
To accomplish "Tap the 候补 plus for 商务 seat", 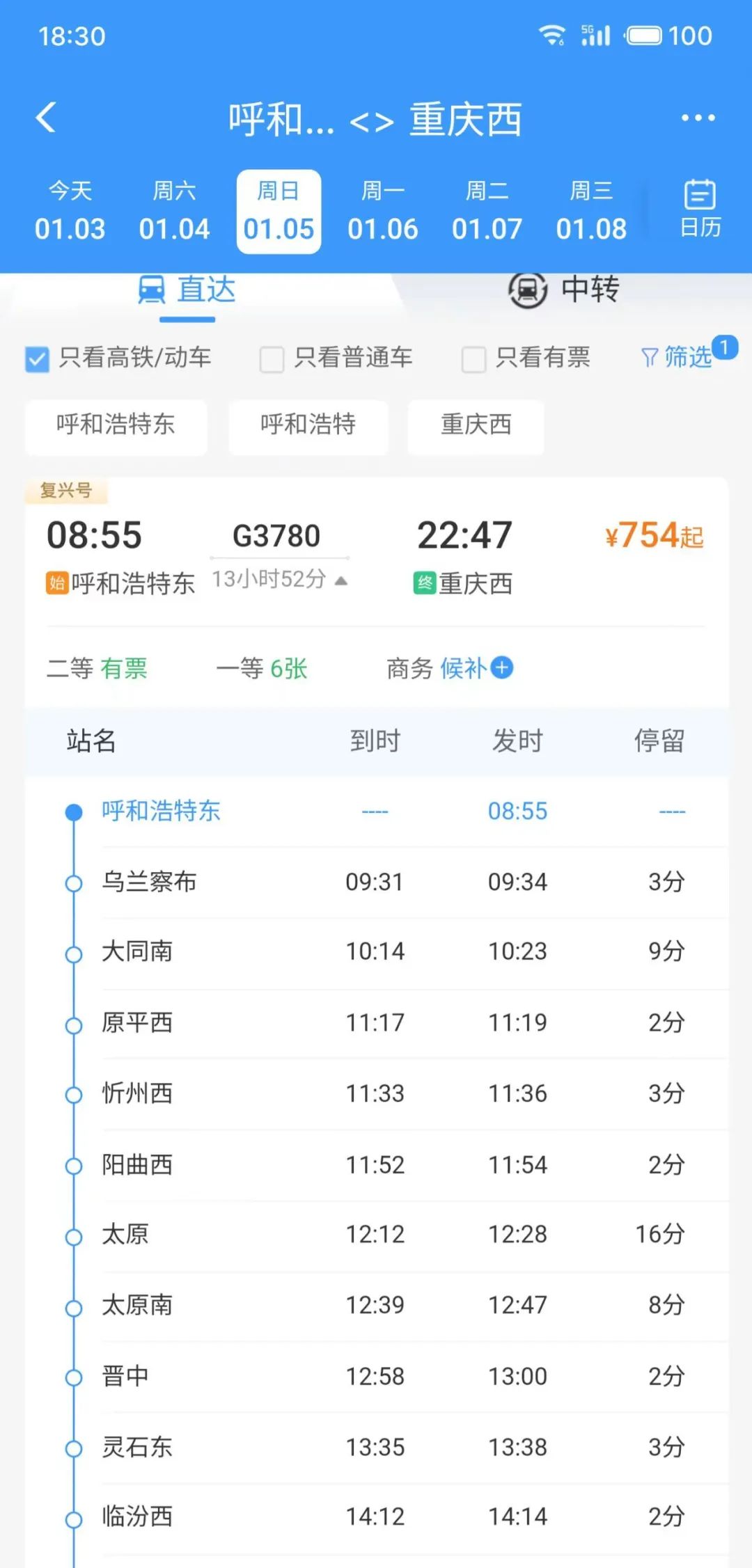I will point(501,668).
